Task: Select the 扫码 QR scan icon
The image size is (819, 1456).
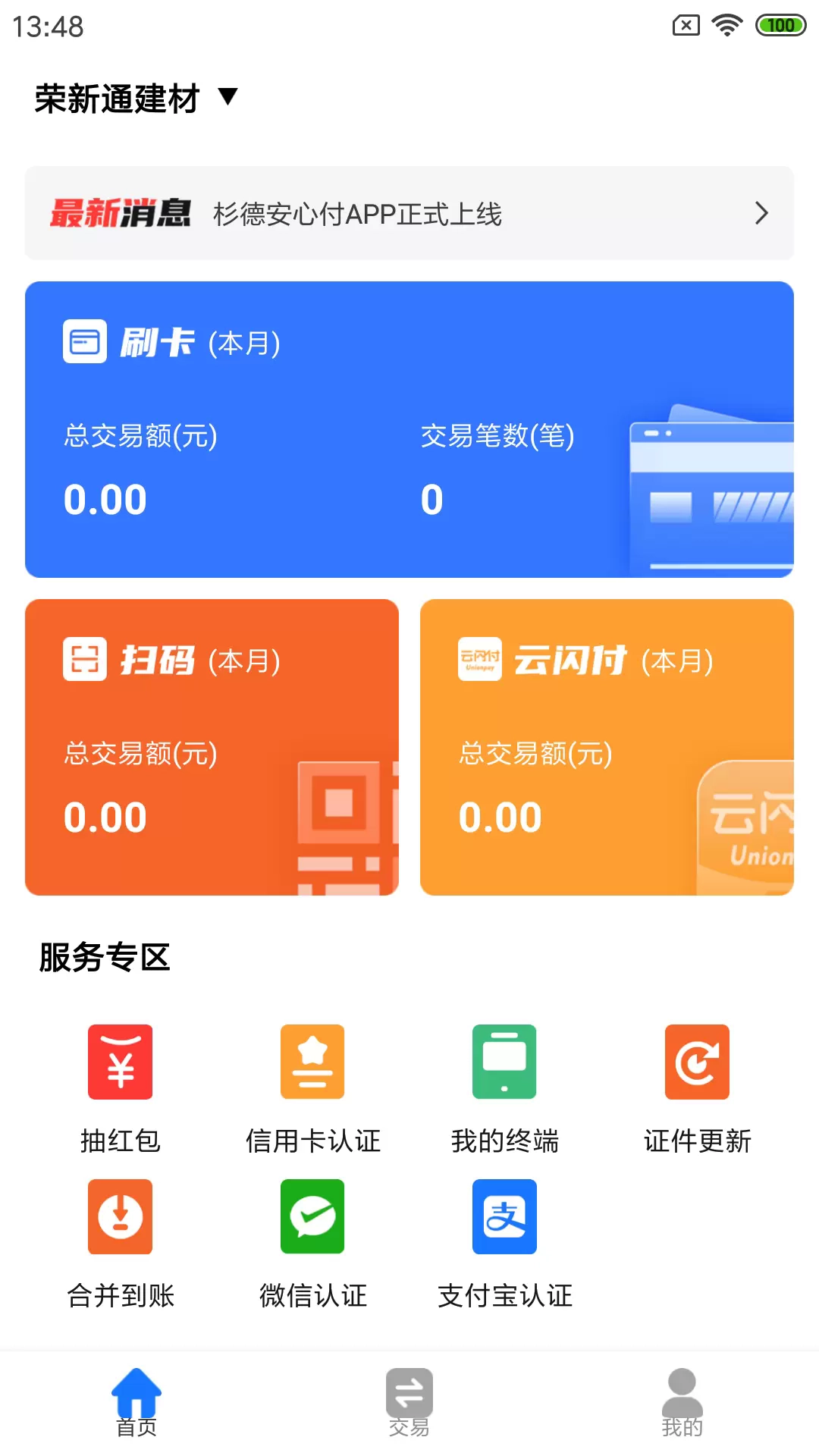Action: (85, 660)
